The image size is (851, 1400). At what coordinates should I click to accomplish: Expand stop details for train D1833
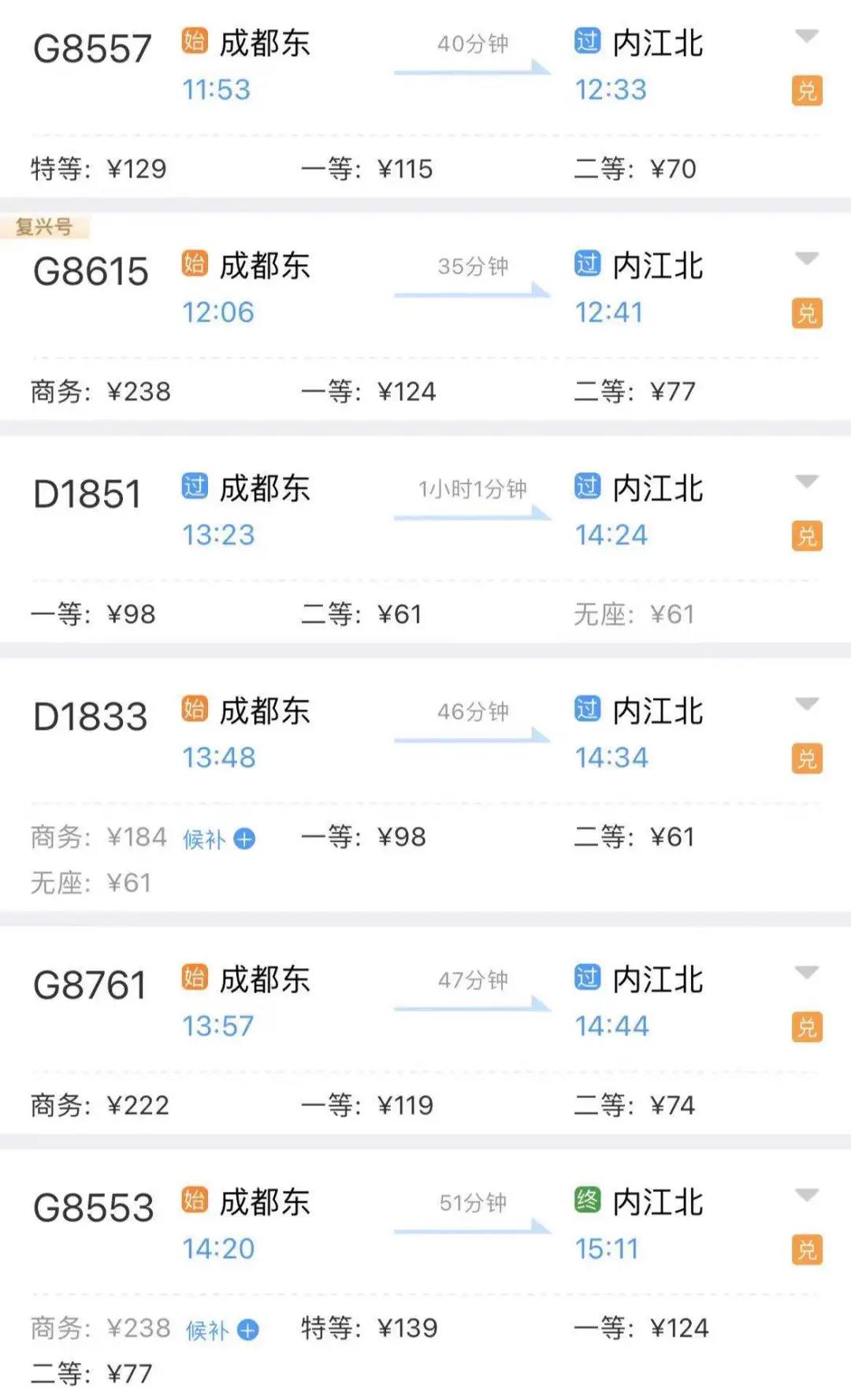tap(806, 704)
